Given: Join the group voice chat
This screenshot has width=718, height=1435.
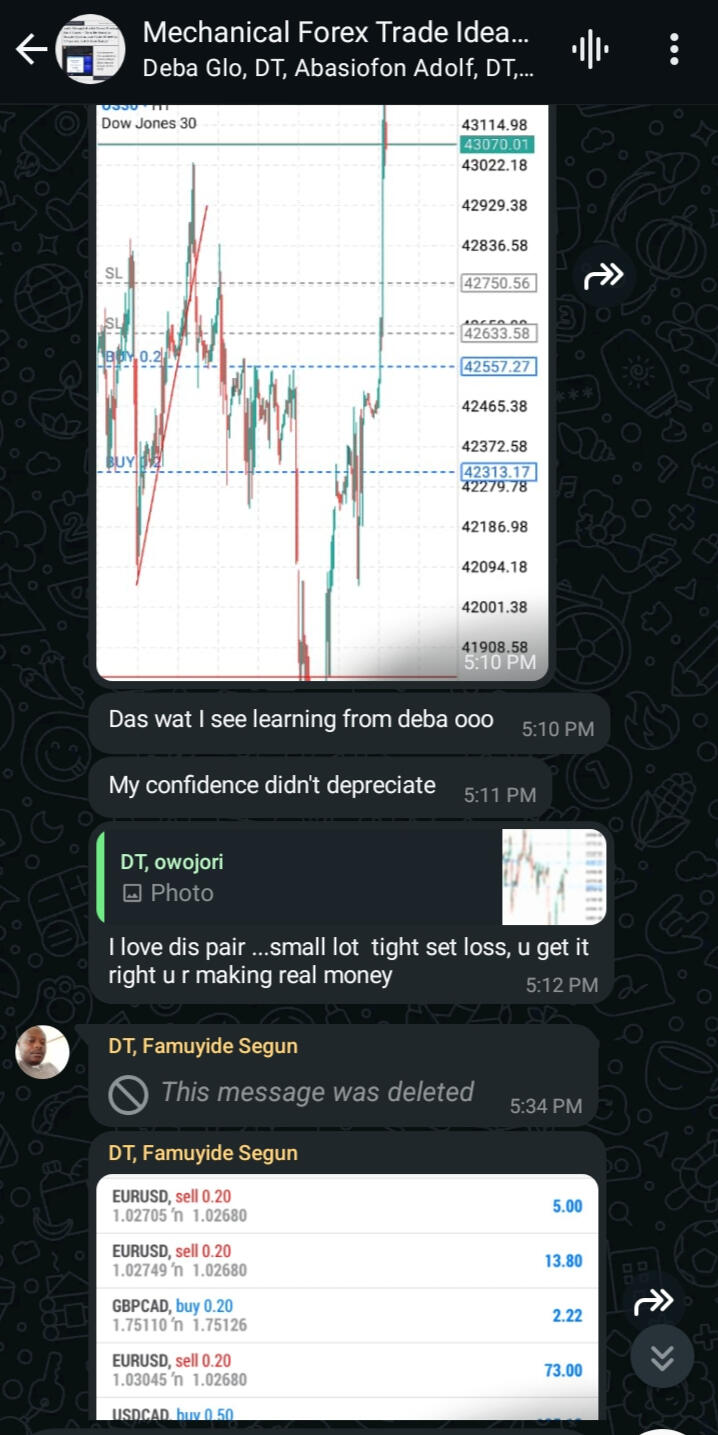Looking at the screenshot, I should (590, 48).
